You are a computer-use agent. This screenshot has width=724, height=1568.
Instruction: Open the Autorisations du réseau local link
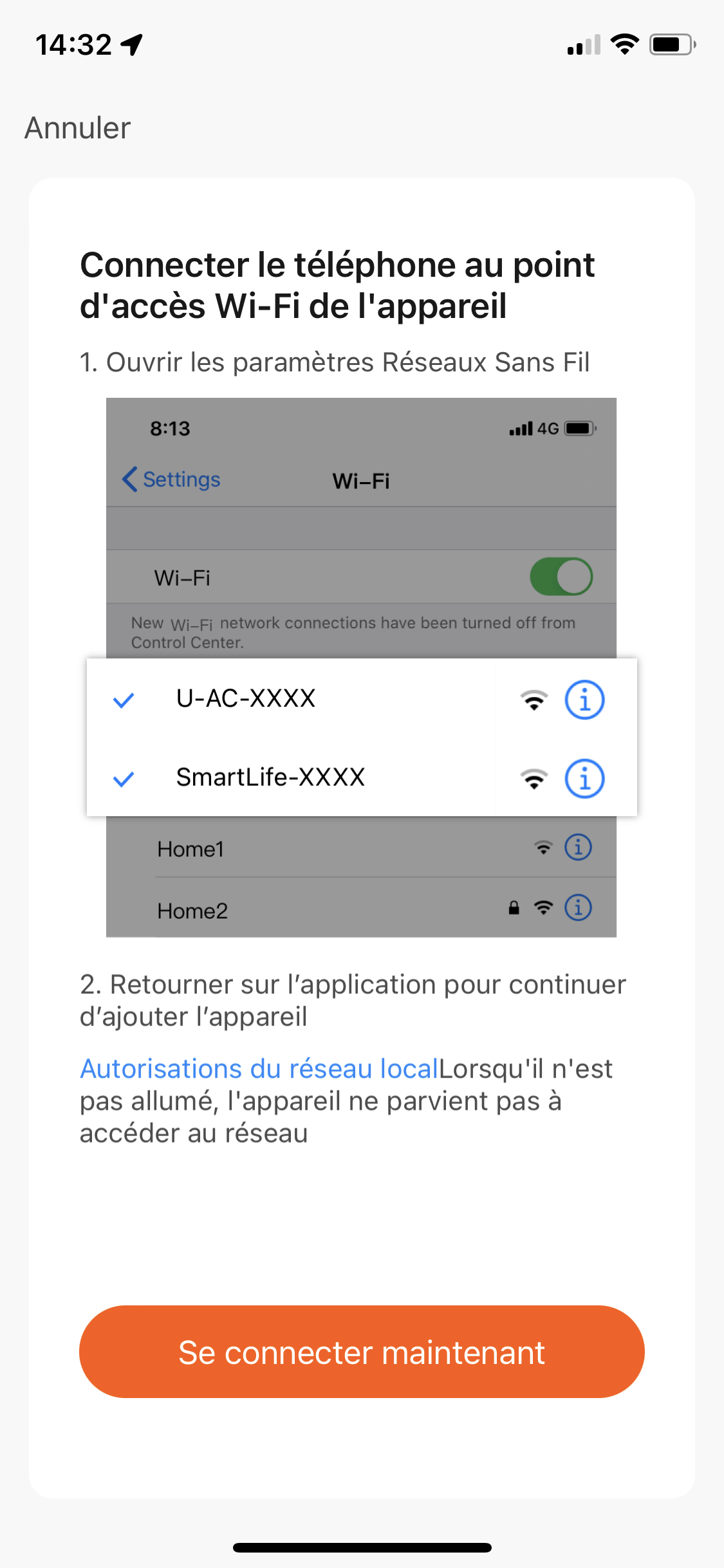click(259, 1069)
